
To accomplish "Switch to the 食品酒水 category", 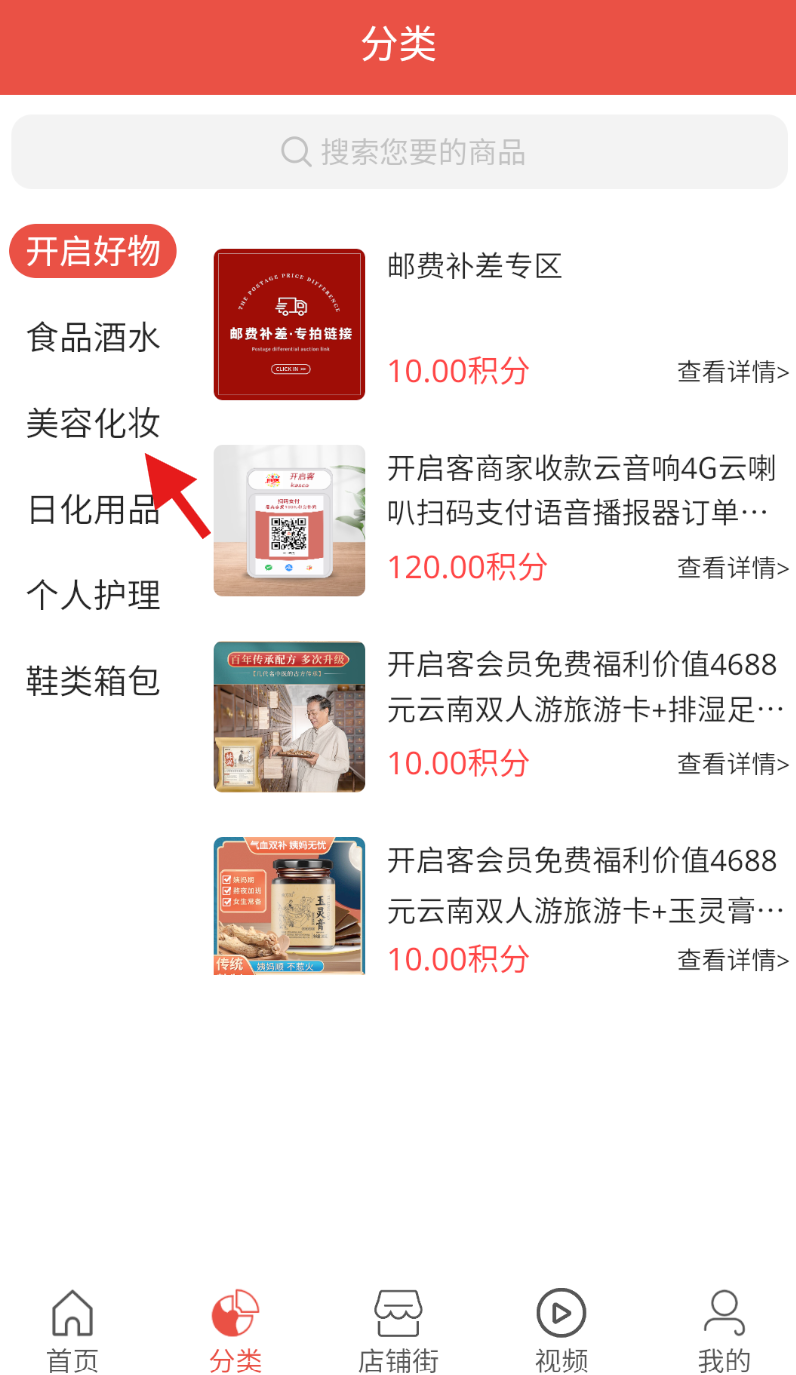I will point(93,337).
